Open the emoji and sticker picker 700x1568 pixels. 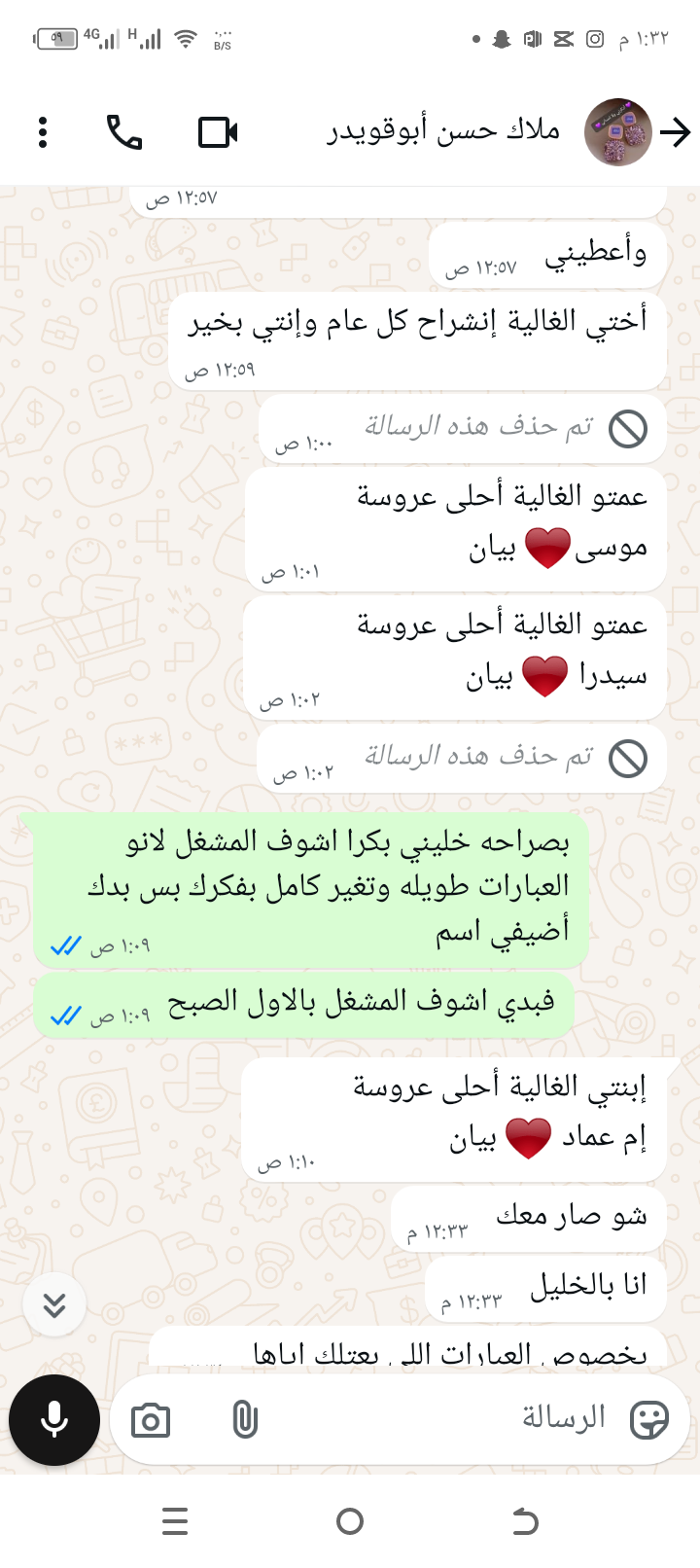tap(648, 1420)
